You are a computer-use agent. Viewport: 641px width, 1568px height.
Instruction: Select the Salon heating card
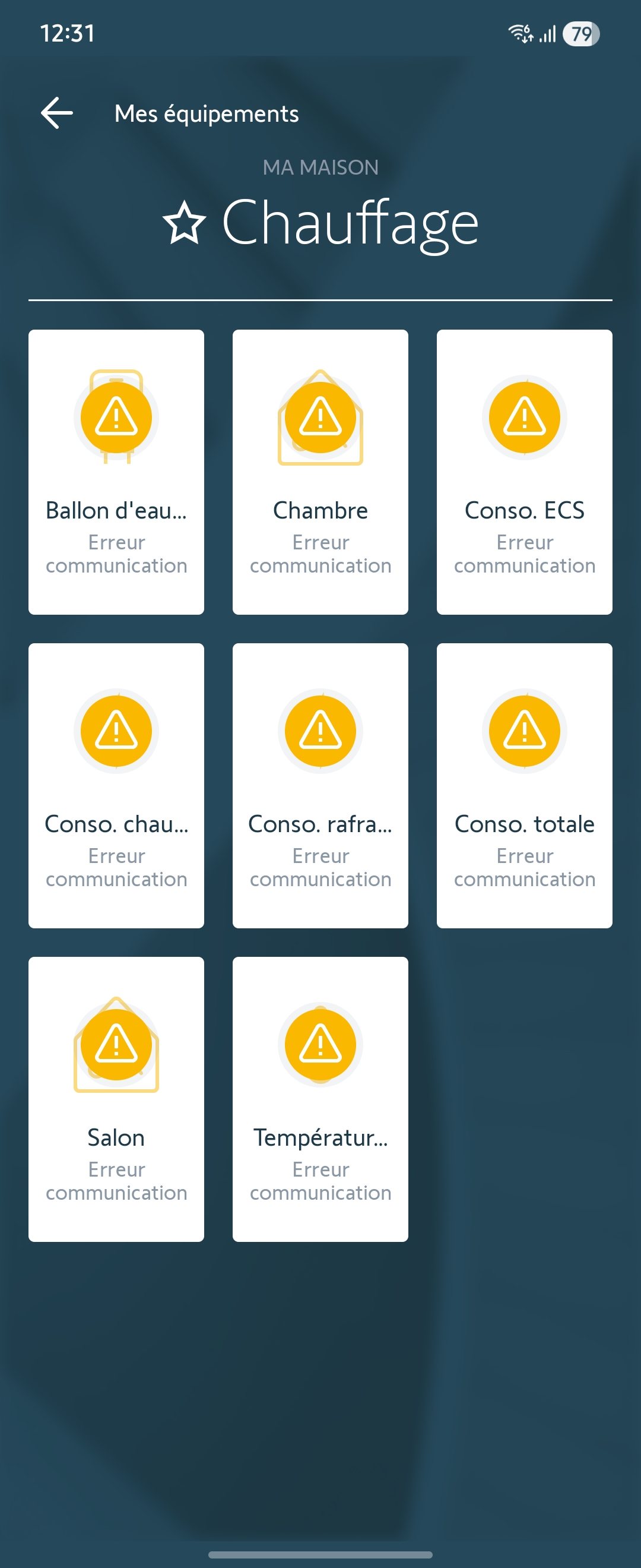point(116,1099)
